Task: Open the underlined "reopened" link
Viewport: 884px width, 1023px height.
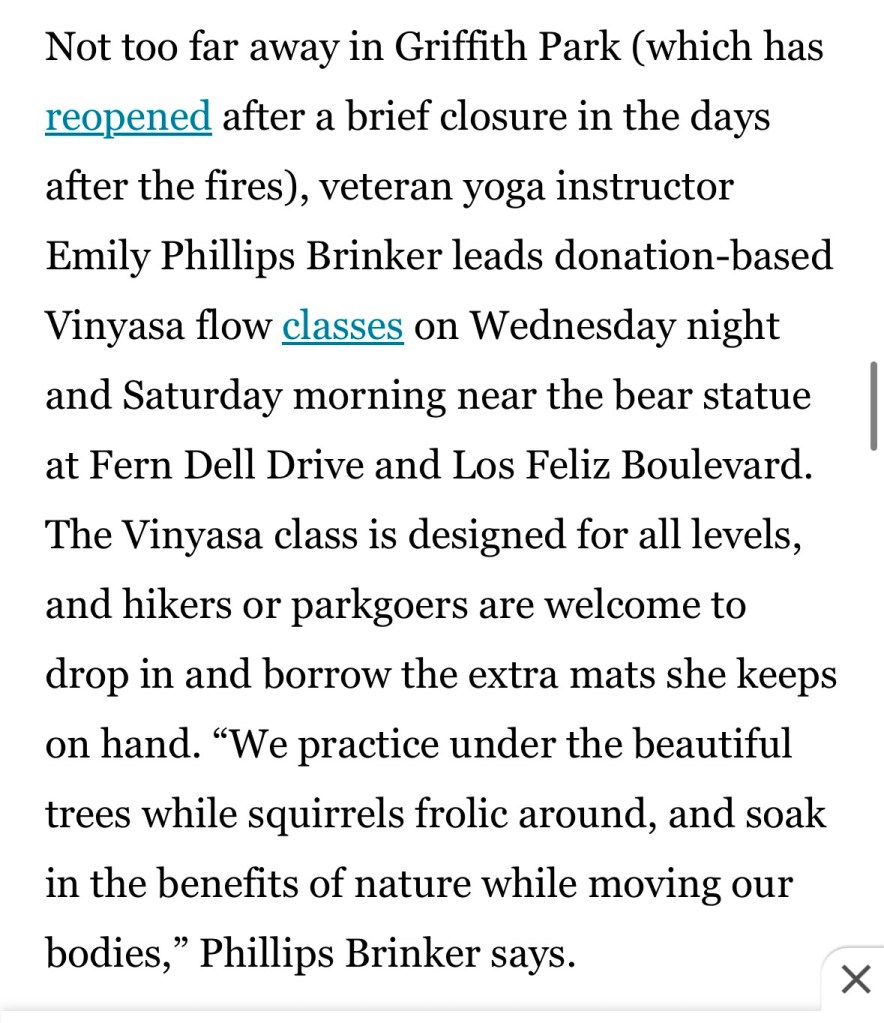Action: point(128,118)
